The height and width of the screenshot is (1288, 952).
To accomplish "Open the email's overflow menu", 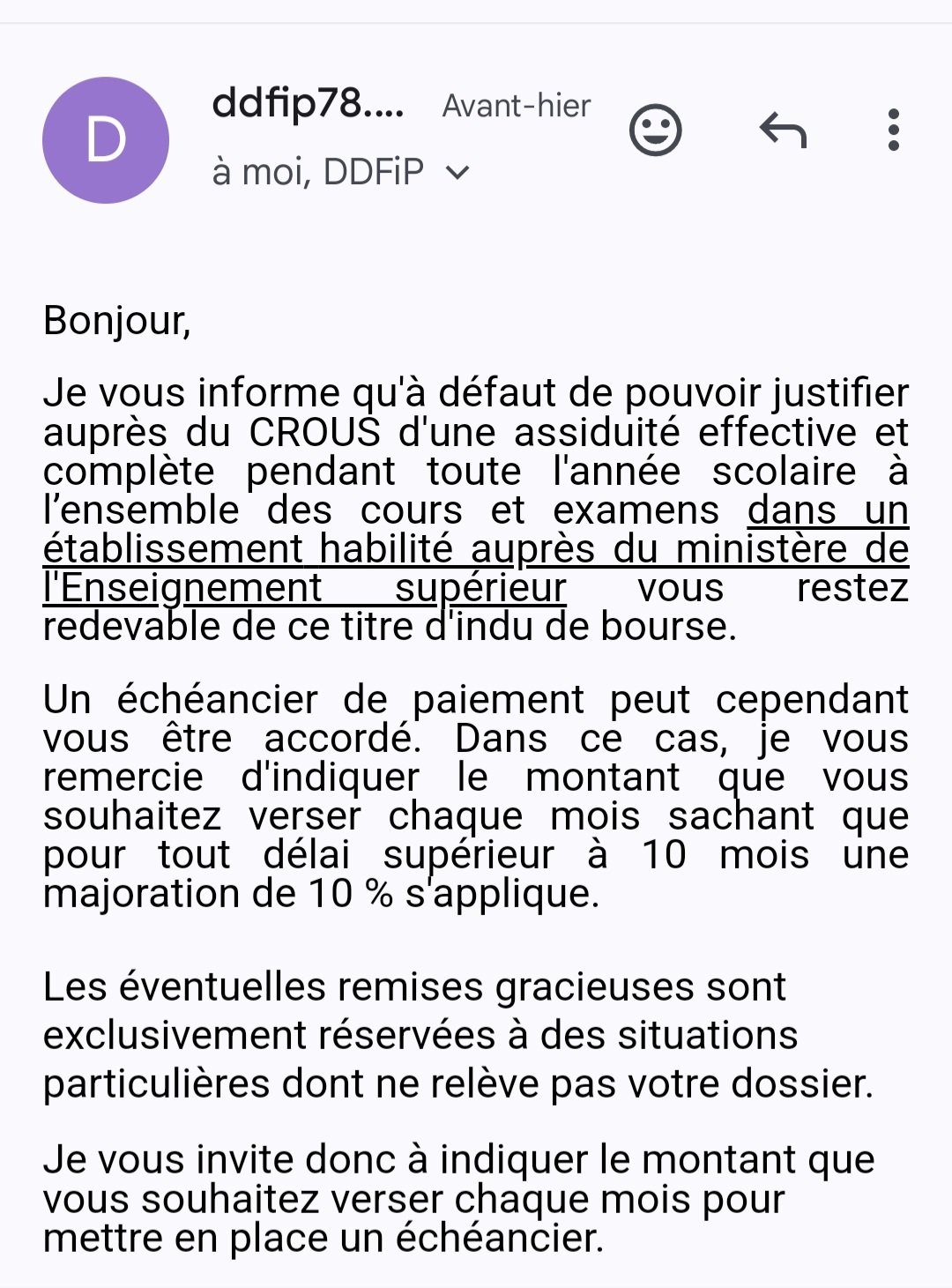I will pos(893,130).
